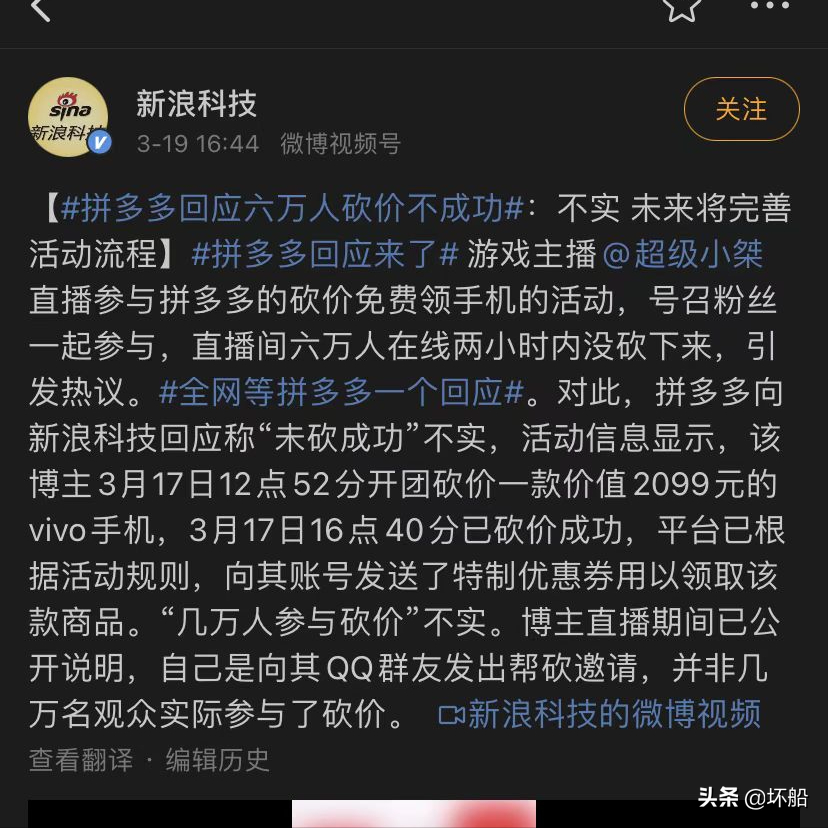Tap the star icon to favorite this post
Image resolution: width=828 pixels, height=828 pixels.
click(682, 8)
